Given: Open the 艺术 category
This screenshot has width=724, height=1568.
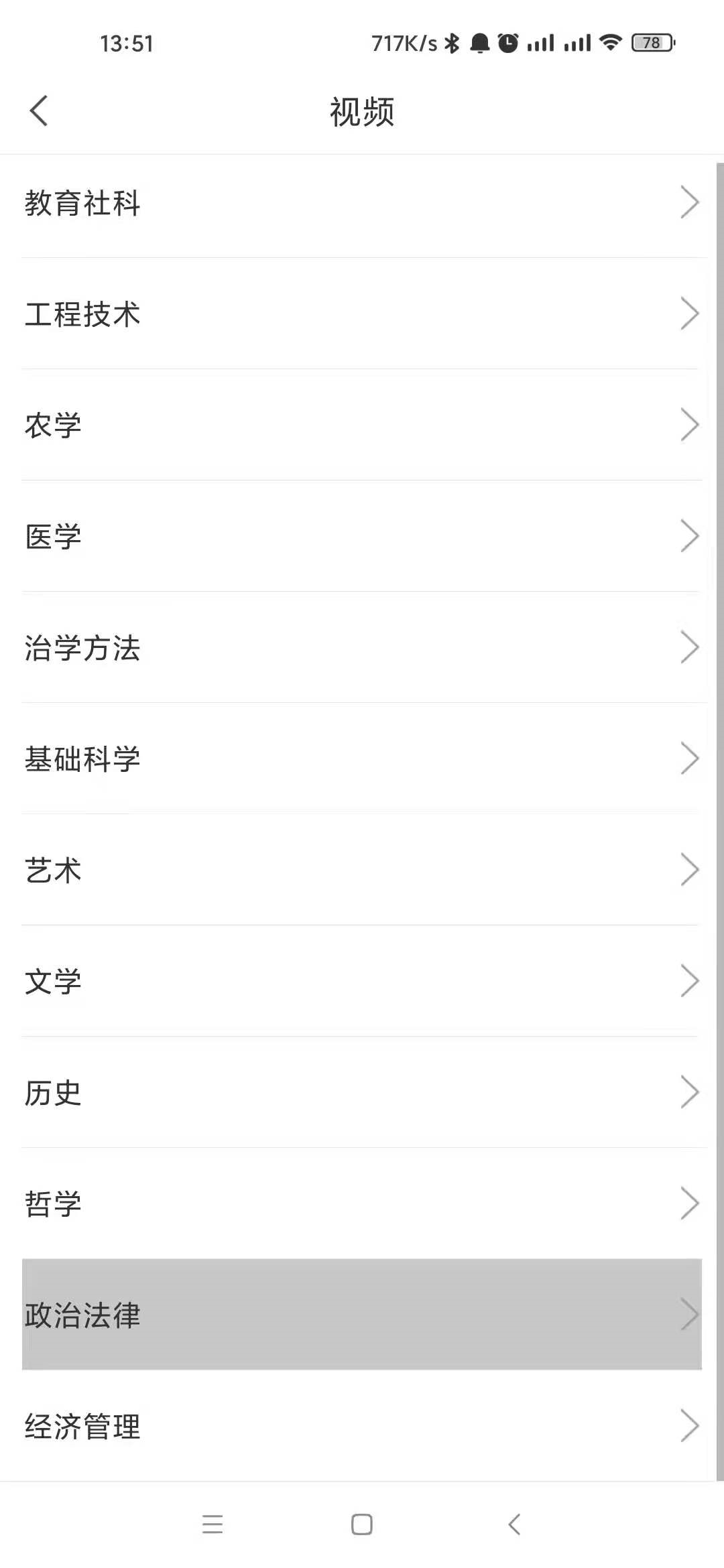Looking at the screenshot, I should click(x=362, y=870).
